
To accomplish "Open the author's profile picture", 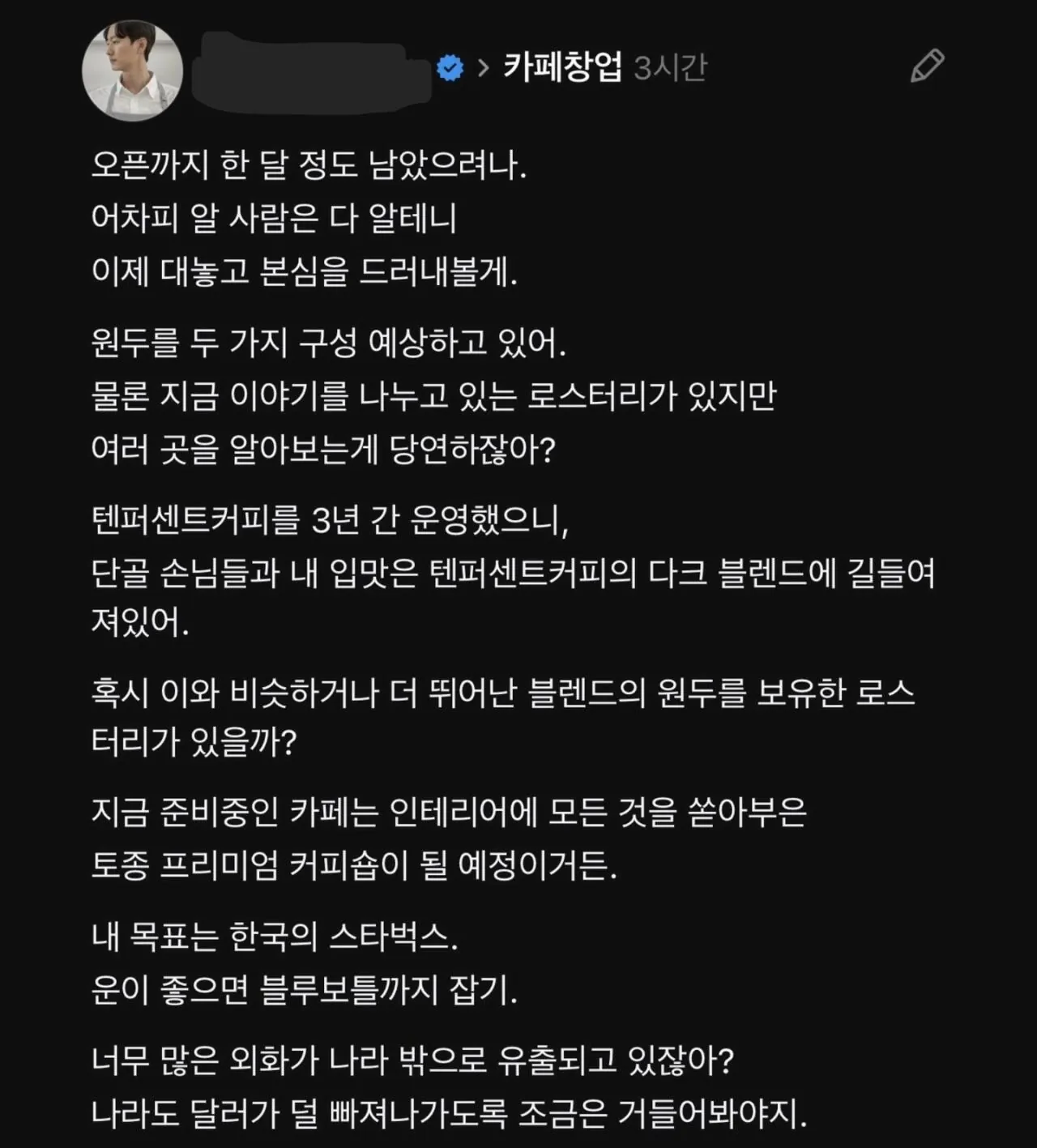I will pyautogui.click(x=132, y=71).
